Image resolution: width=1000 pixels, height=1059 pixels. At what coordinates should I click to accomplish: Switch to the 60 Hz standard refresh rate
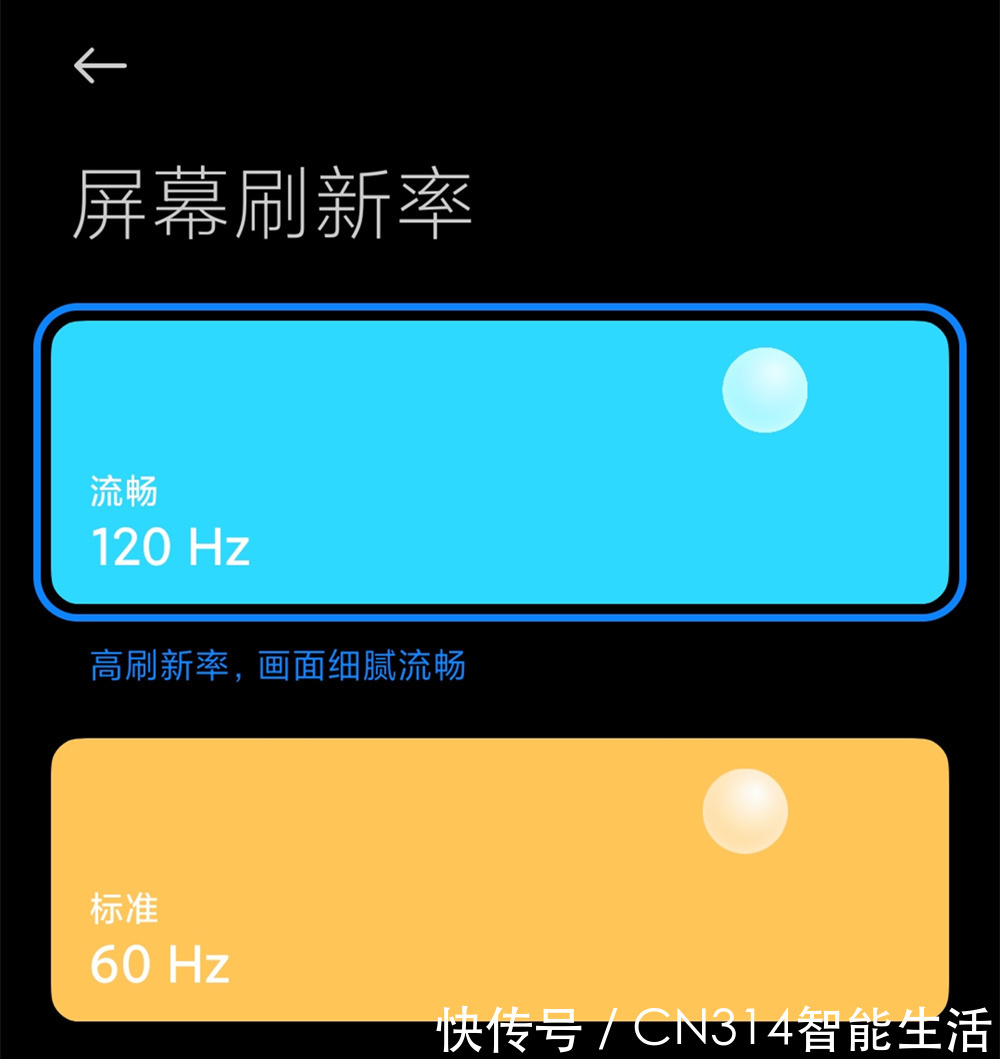pos(500,880)
